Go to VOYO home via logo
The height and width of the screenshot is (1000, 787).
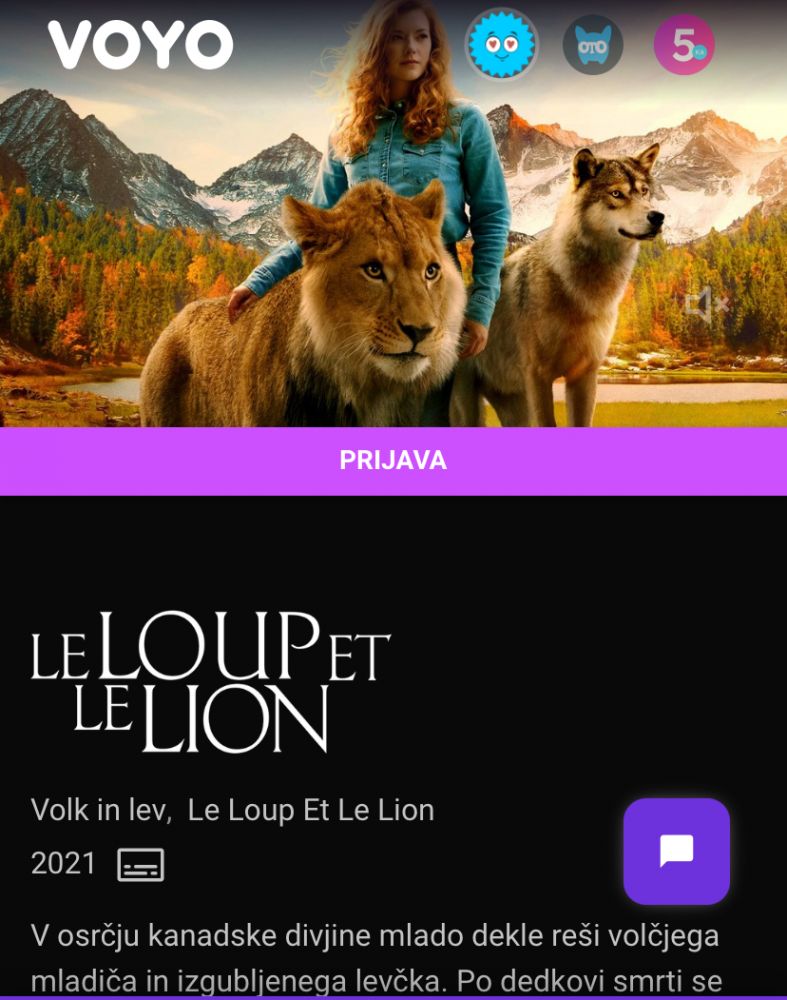[x=140, y=45]
